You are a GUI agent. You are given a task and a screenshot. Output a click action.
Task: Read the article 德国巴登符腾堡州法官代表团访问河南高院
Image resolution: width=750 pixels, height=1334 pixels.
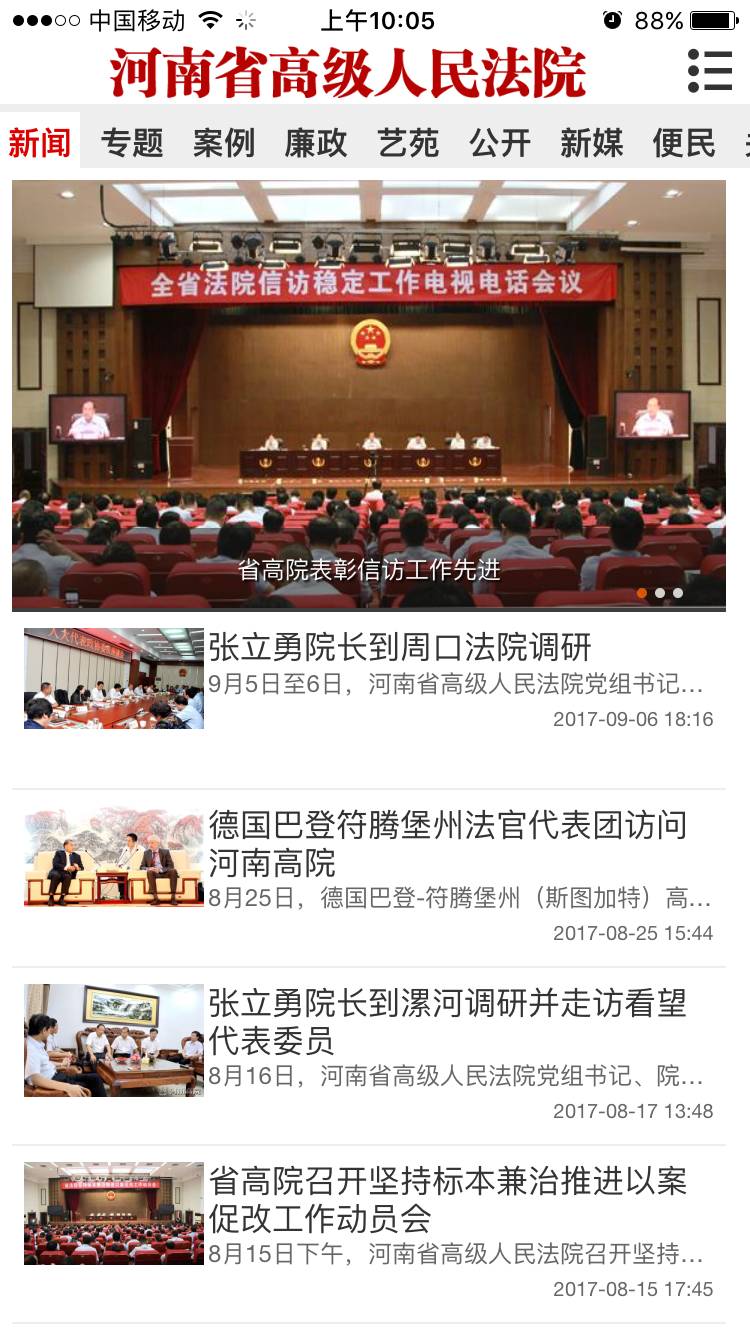click(x=369, y=878)
